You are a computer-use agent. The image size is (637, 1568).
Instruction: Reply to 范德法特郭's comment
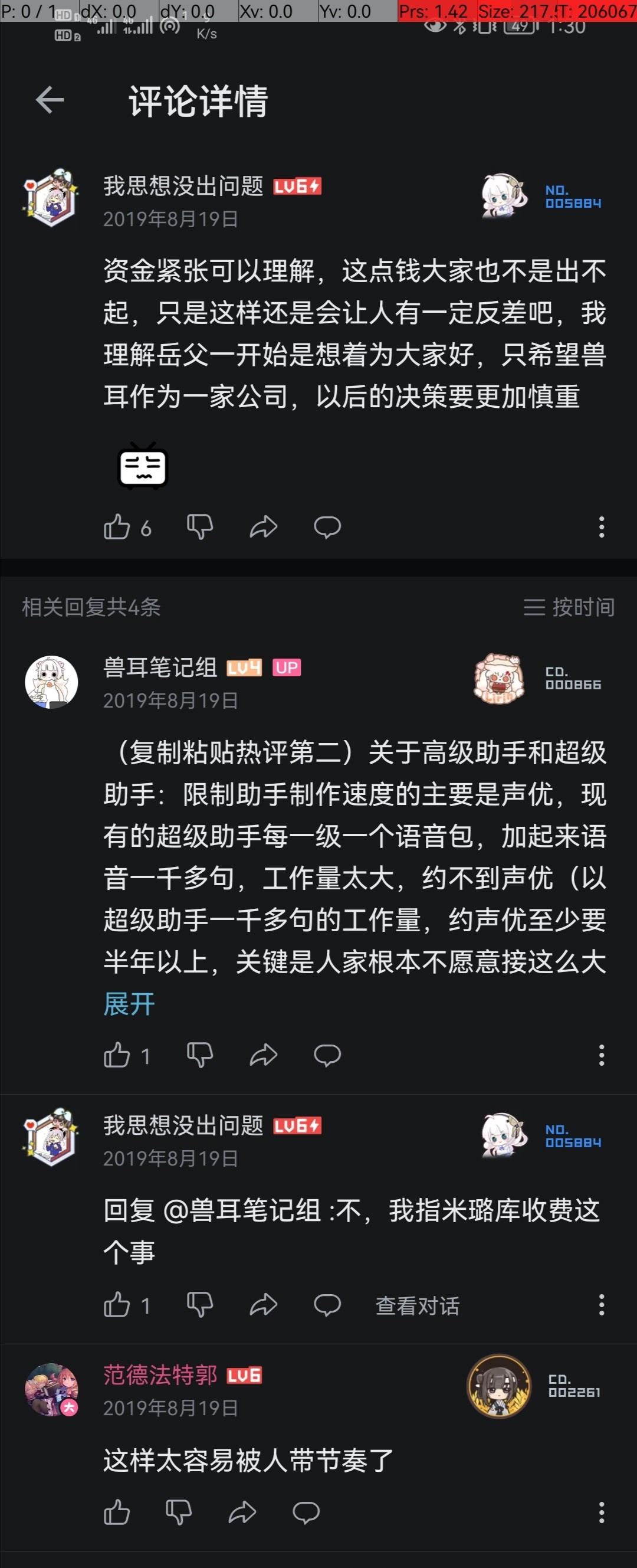[306, 1513]
